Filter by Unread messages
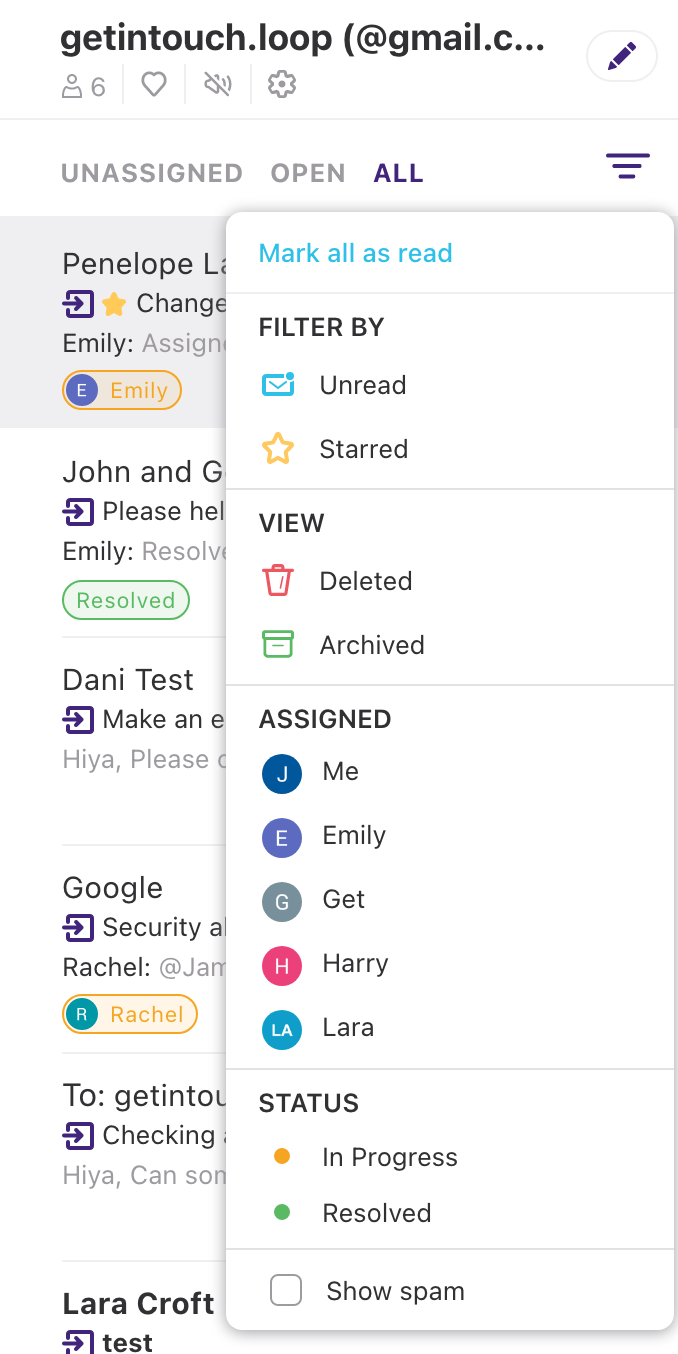The image size is (678, 1354). (x=362, y=385)
